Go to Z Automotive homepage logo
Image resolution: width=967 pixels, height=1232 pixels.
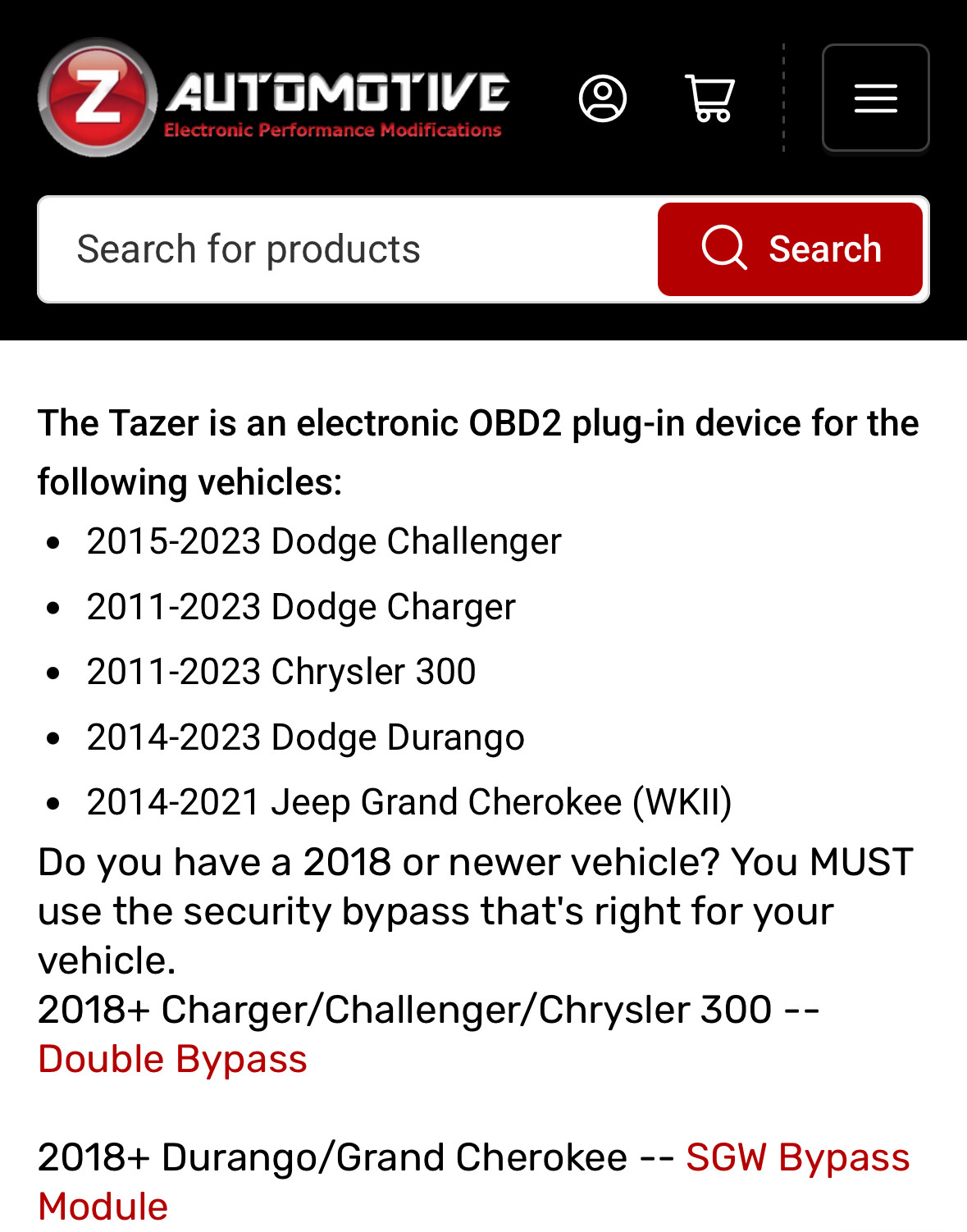pos(273,98)
